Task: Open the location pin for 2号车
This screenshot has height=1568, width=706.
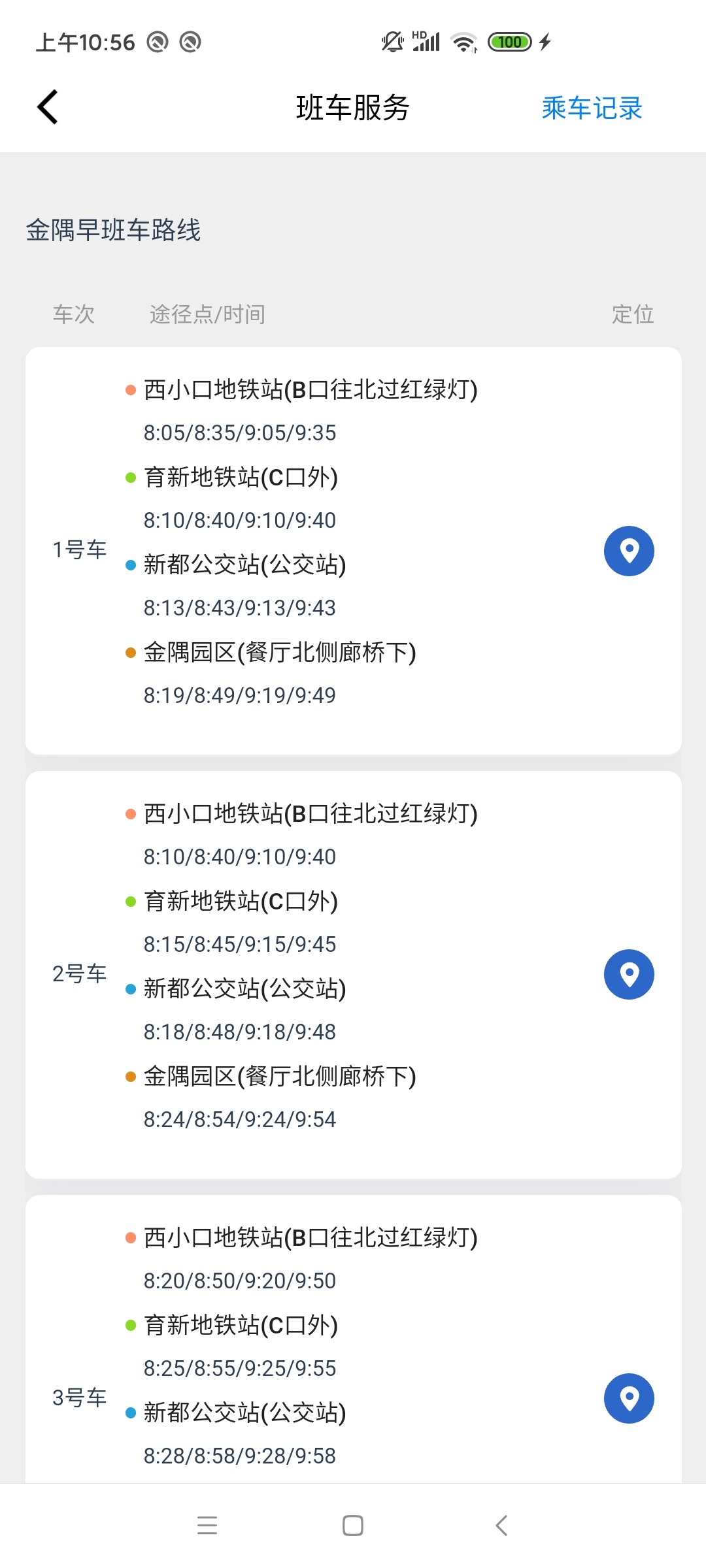Action: pos(628,973)
